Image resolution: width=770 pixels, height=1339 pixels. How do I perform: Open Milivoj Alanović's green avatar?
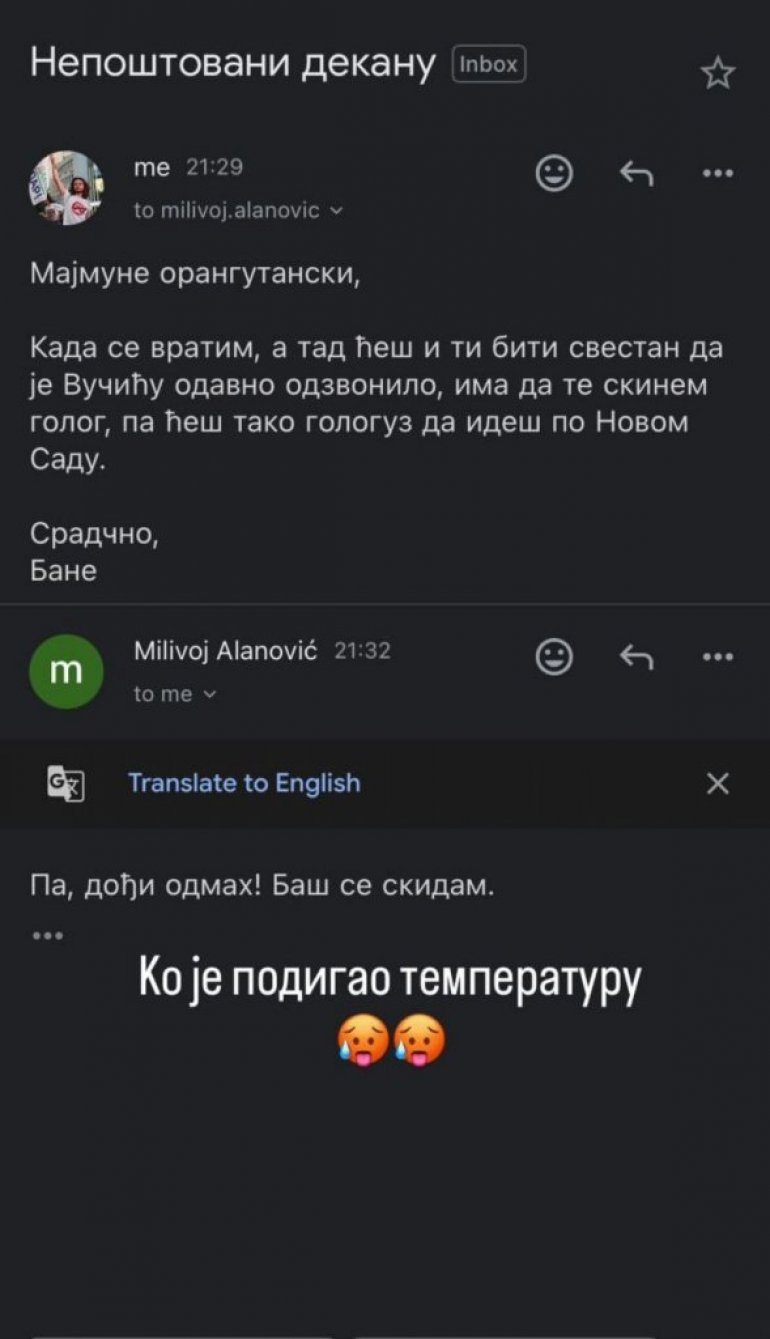(66, 671)
